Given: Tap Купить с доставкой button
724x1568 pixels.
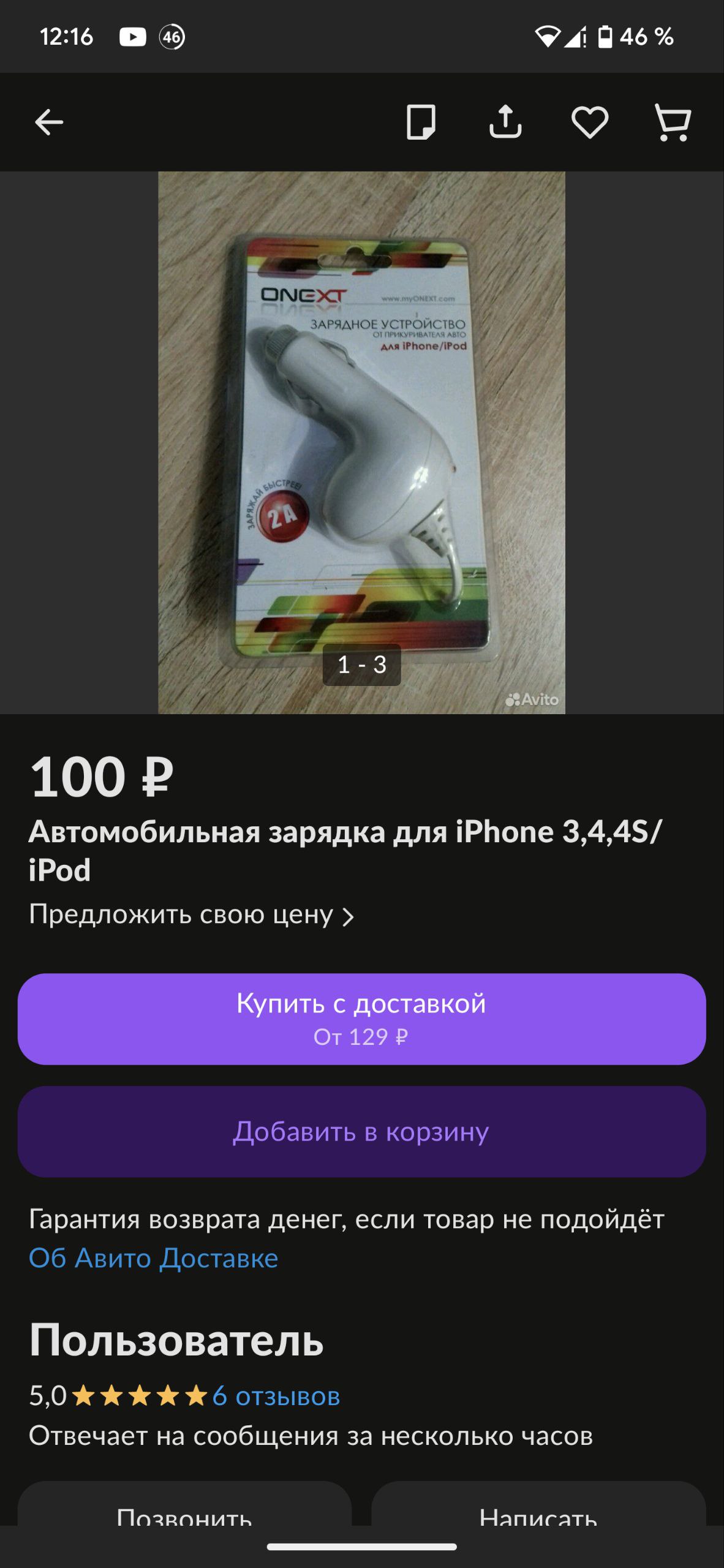Looking at the screenshot, I should (x=361, y=1019).
